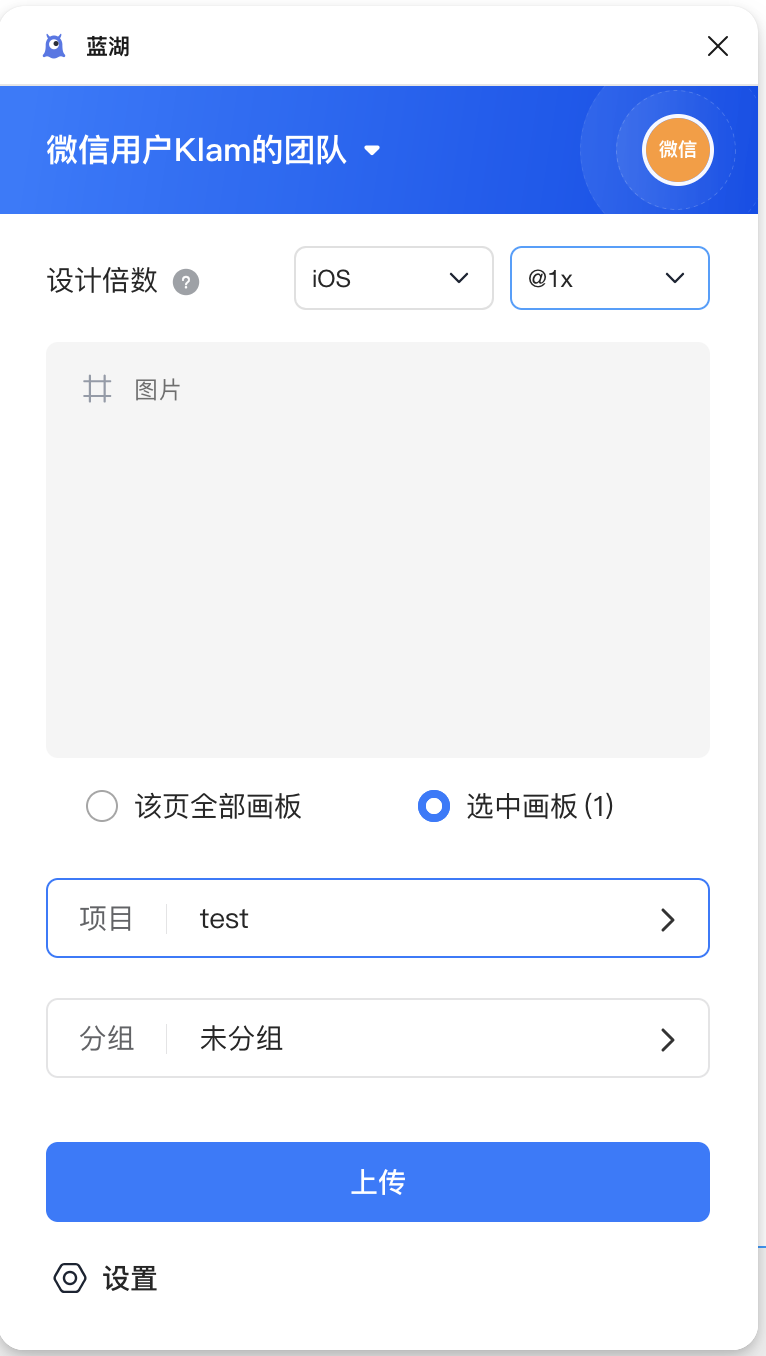Screen dimensions: 766x1356
Task: Open the 分组 未分组 row
Action: pyautogui.click(x=378, y=1038)
